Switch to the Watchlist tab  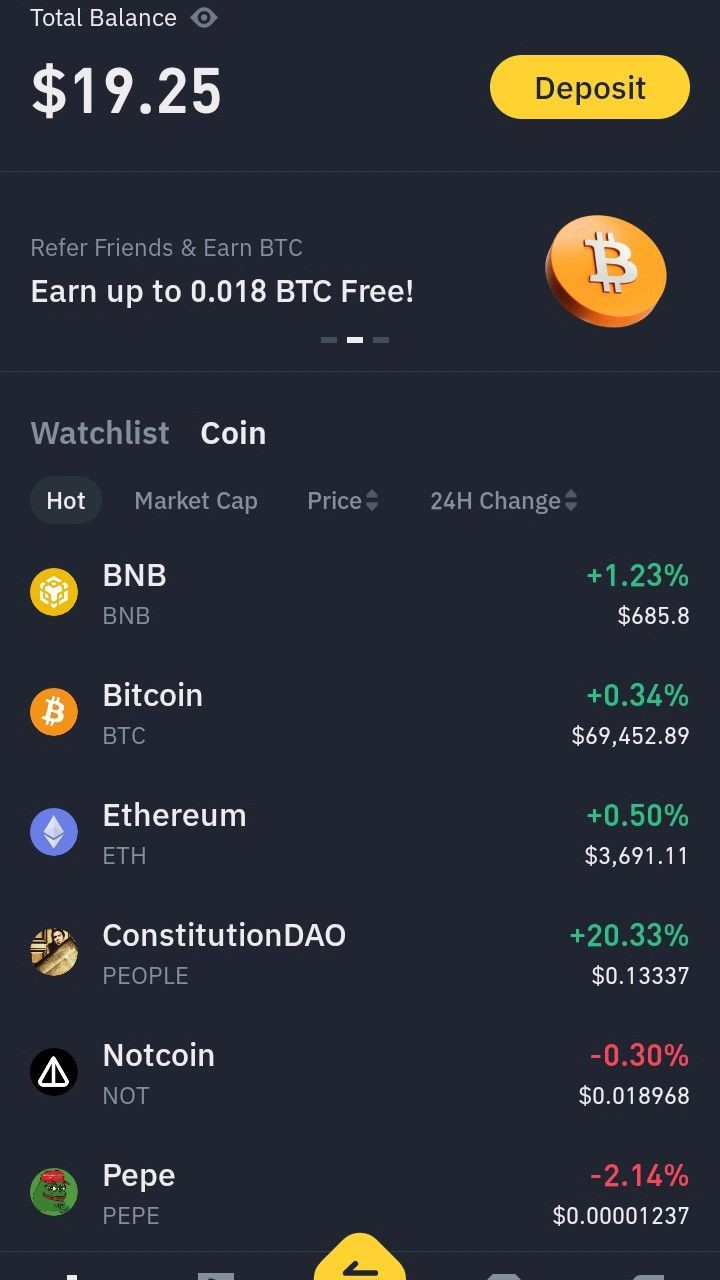pyautogui.click(x=100, y=433)
